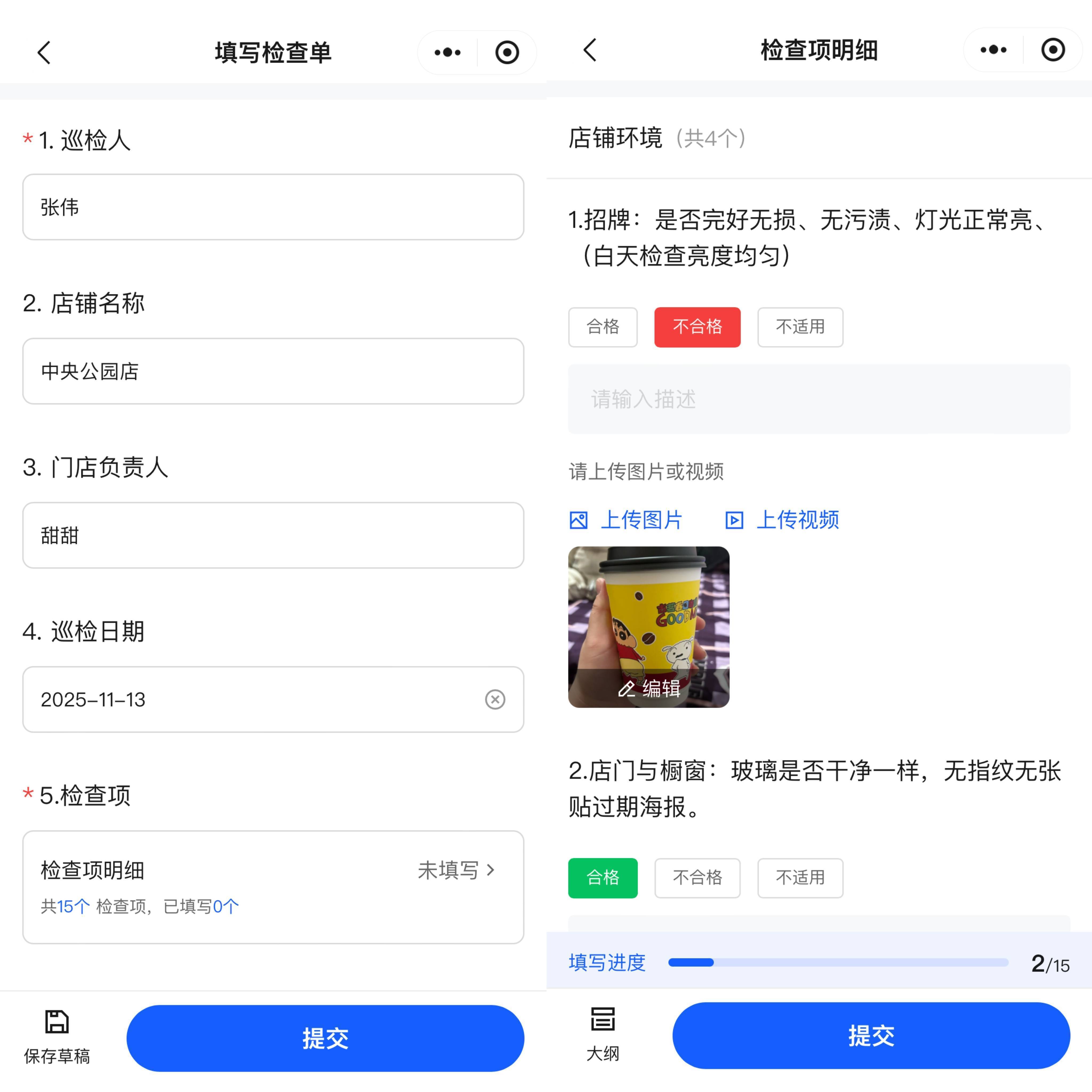
Task: Clear the 巡检日期 value
Action: [495, 700]
